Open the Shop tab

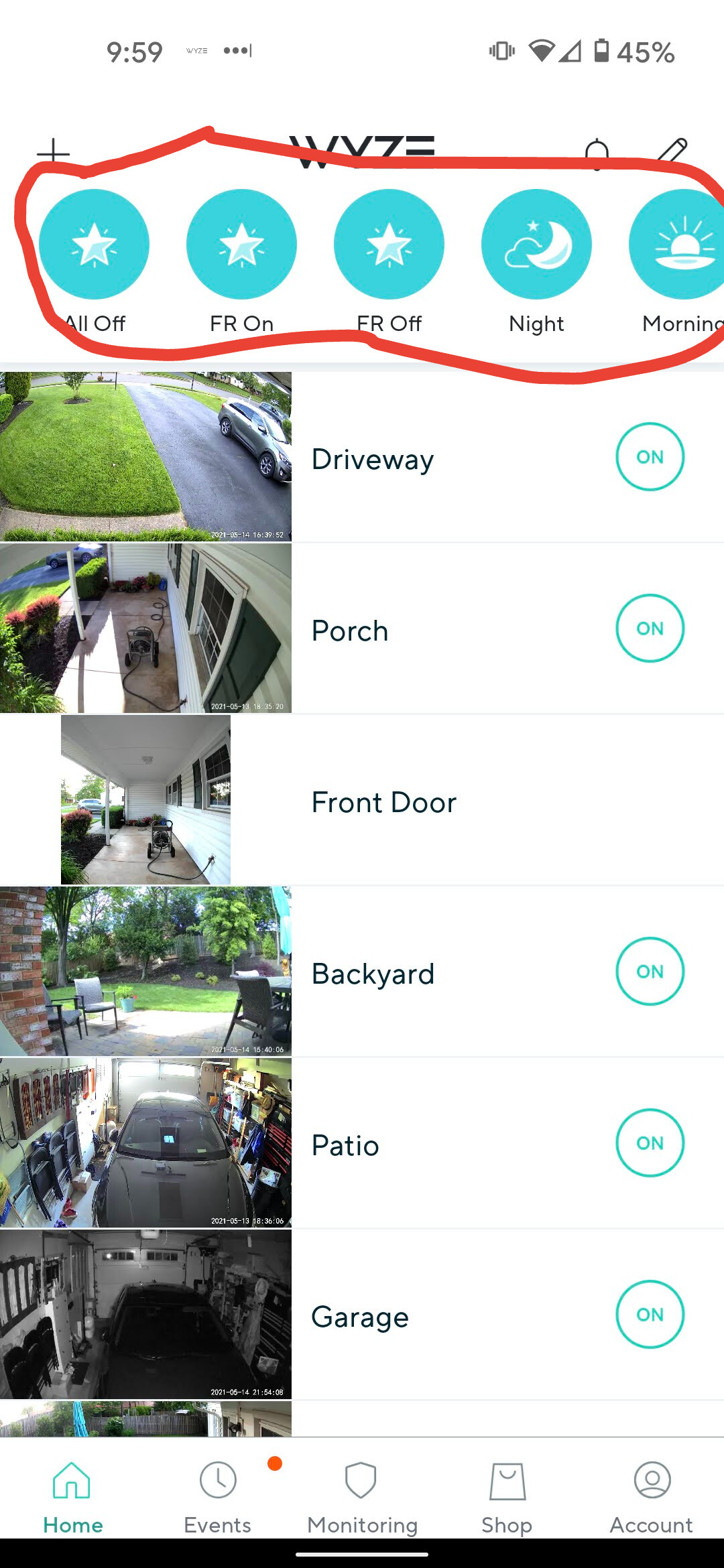pos(507,1498)
